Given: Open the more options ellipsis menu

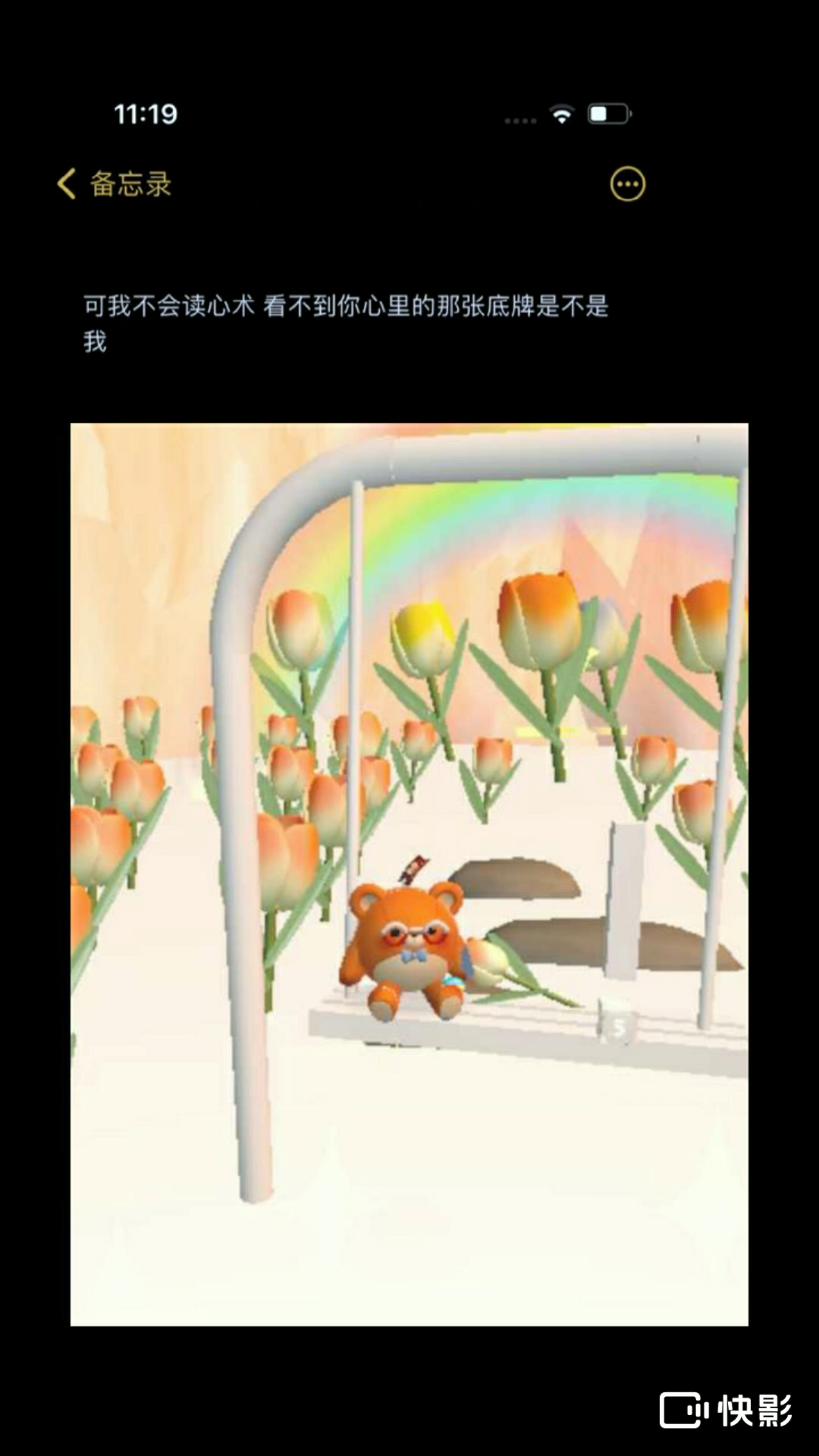Looking at the screenshot, I should tap(628, 184).
